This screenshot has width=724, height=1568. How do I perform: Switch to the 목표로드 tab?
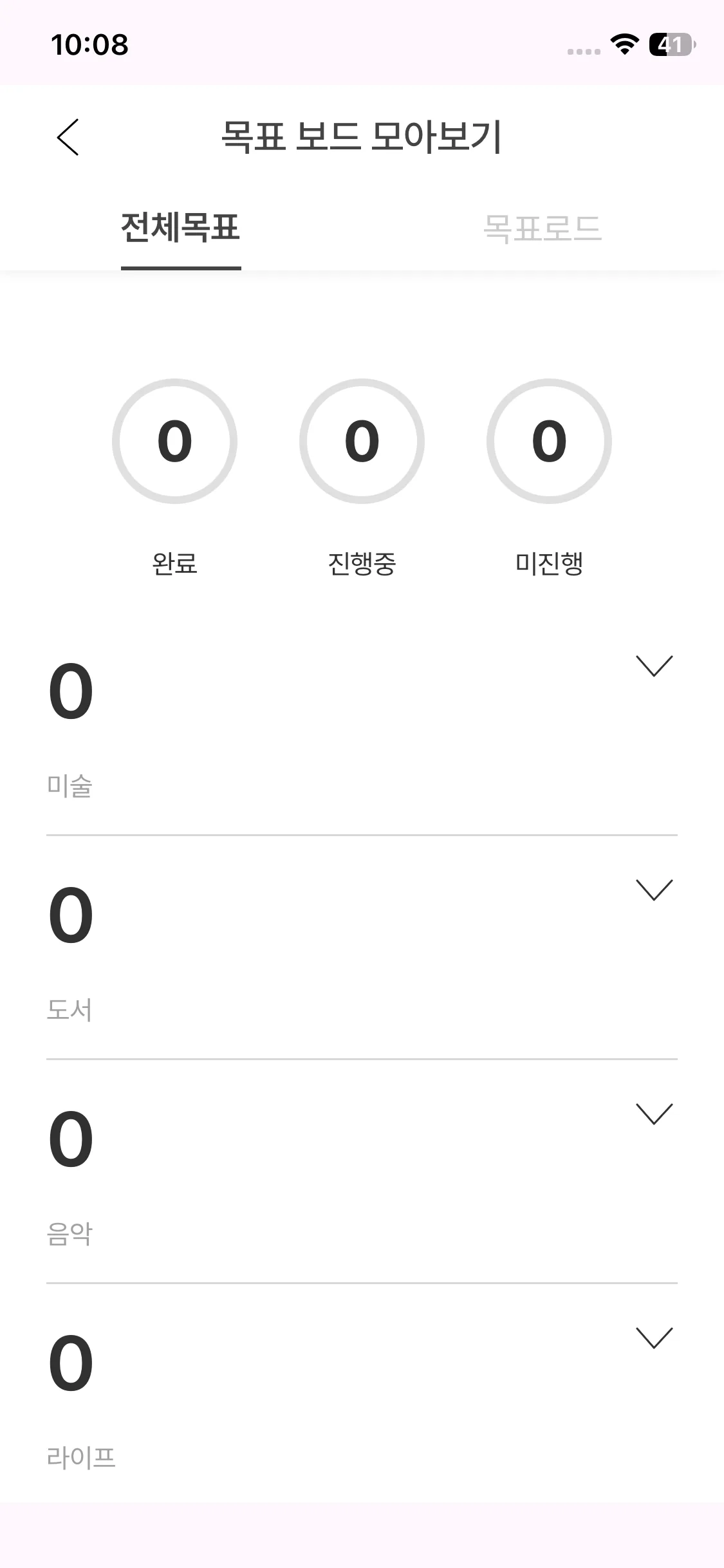coord(543,229)
